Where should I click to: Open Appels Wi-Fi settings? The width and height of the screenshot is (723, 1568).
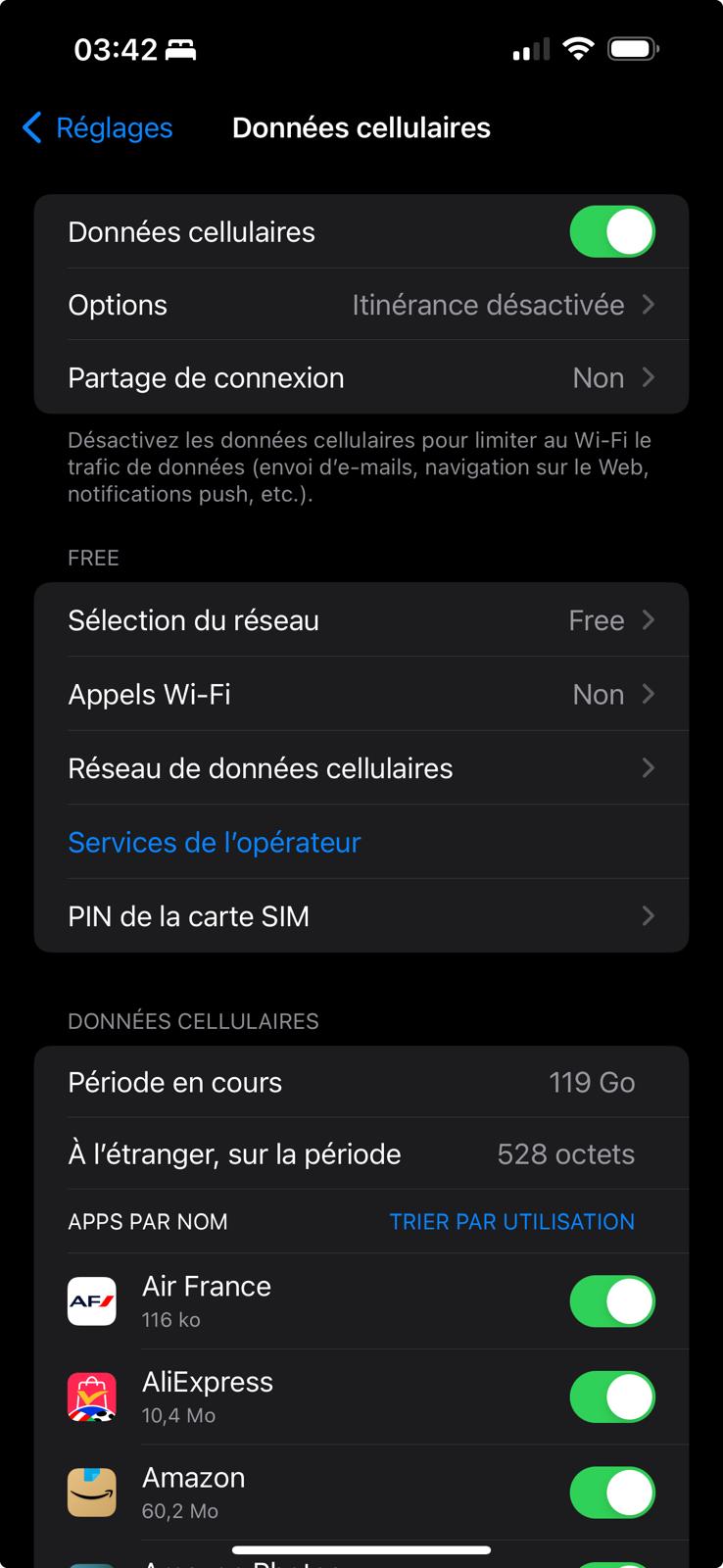pos(361,695)
